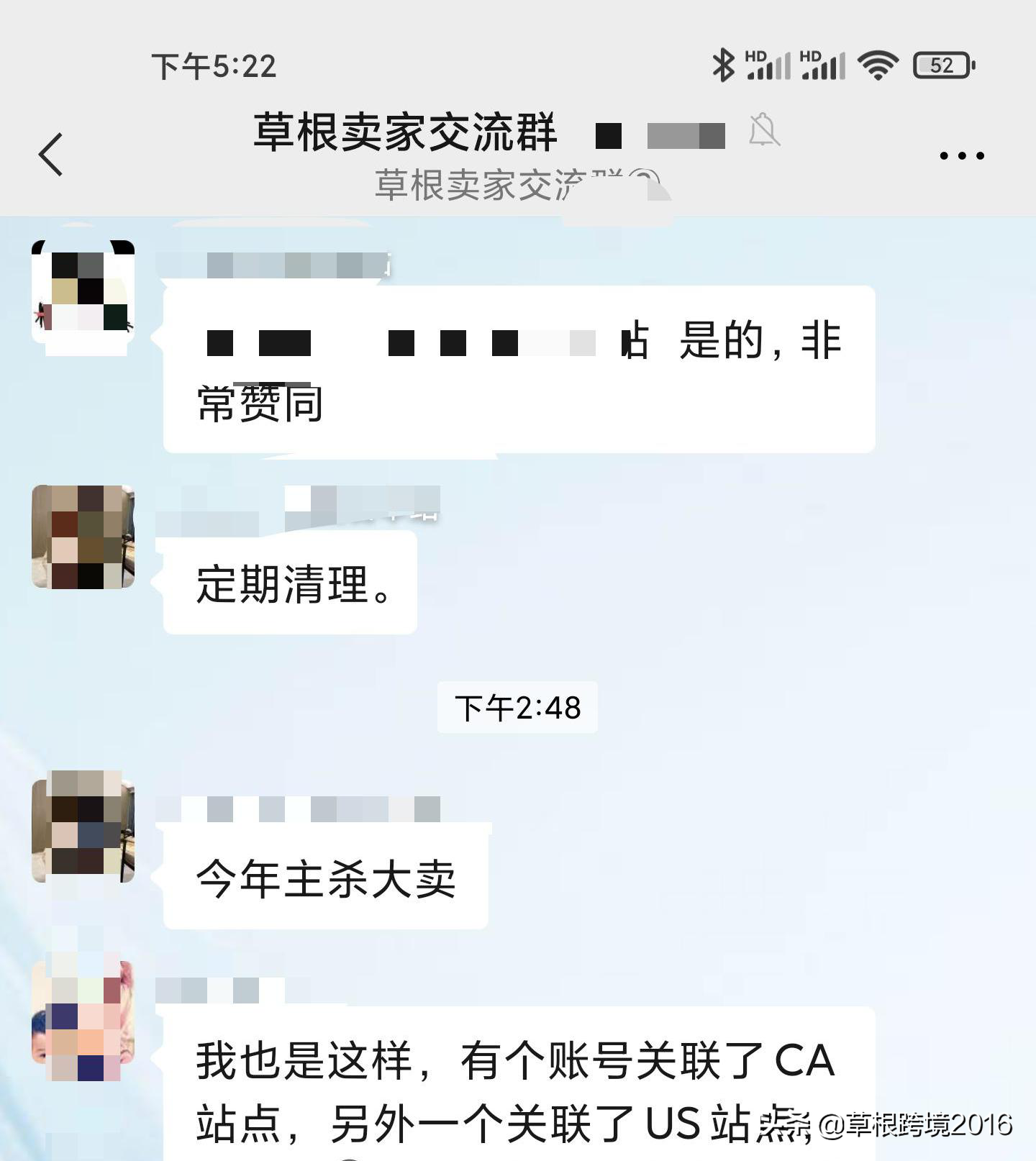Tap avatar beside 定期清理 message

(83, 537)
